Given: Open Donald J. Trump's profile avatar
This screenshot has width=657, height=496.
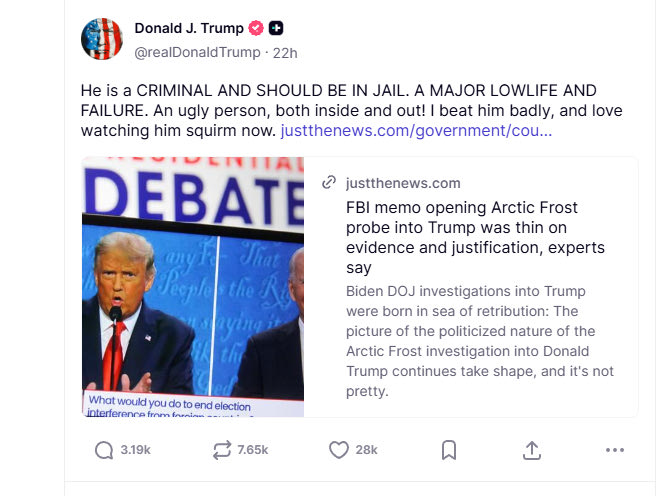Looking at the screenshot, I should [102, 39].
